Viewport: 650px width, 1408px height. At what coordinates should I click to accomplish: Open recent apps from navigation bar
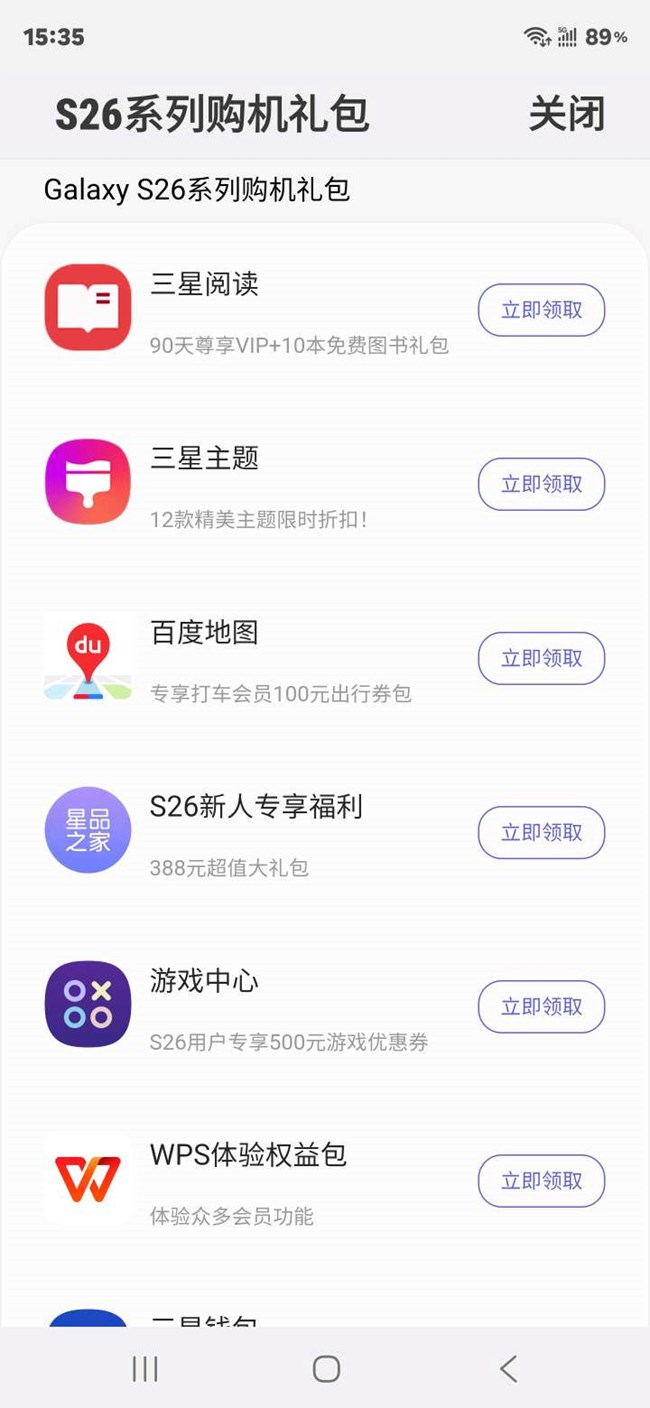pyautogui.click(x=145, y=1368)
